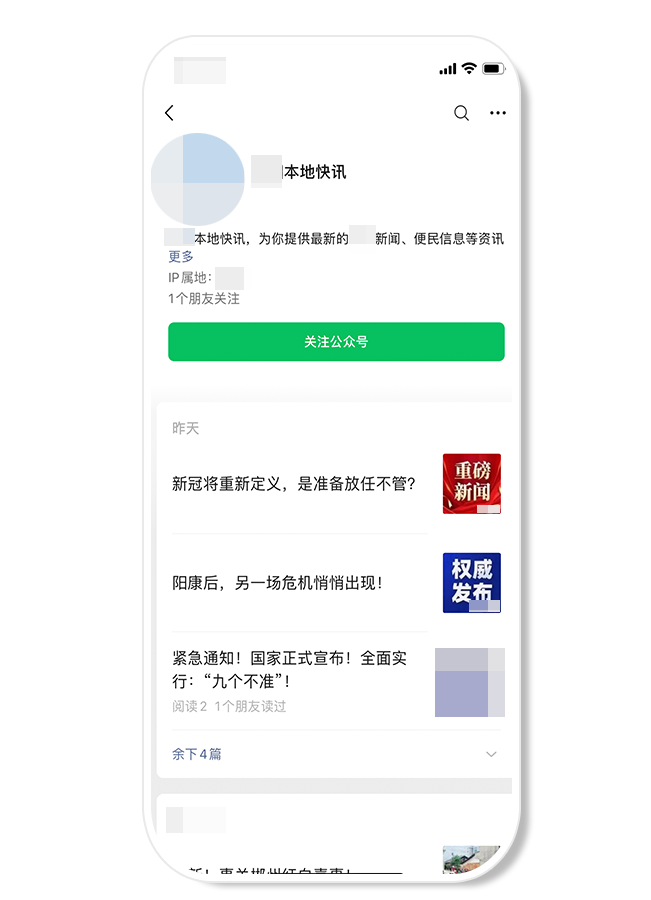View the account profile picture

(x=198, y=179)
